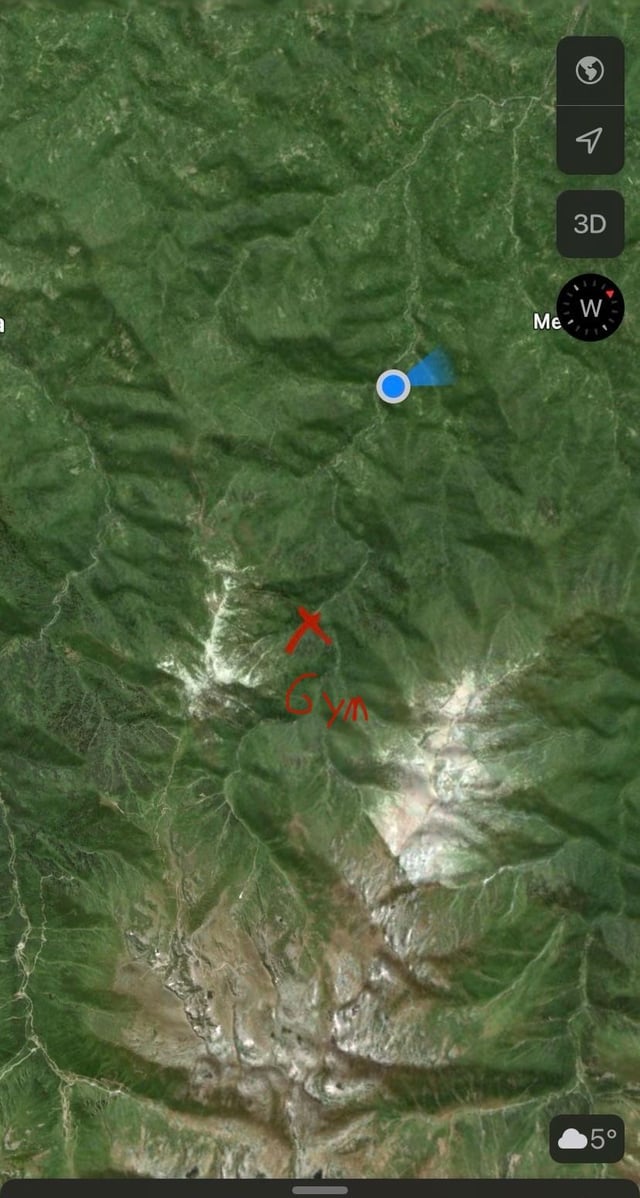
Task: Switch the map to 3D view
Action: 590,224
